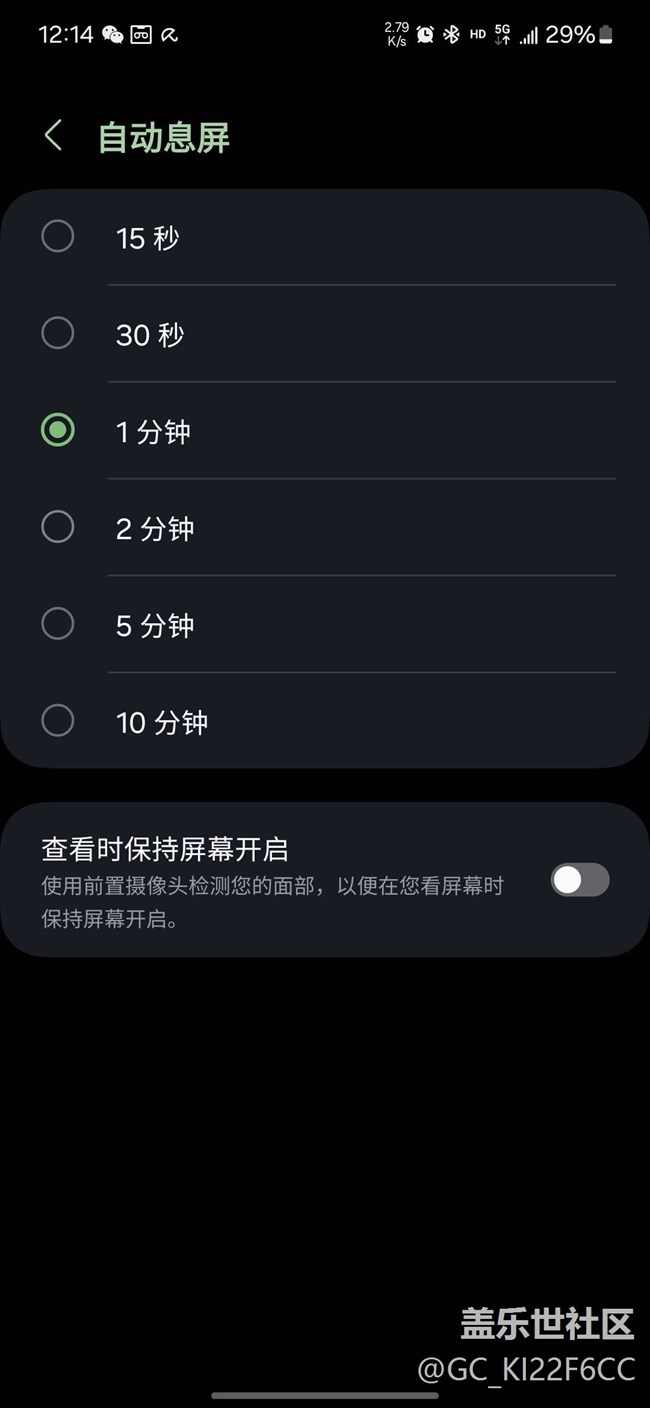Image resolution: width=650 pixels, height=1408 pixels.
Task: Set screen timeout to 2 分钟
Action: click(x=58, y=527)
